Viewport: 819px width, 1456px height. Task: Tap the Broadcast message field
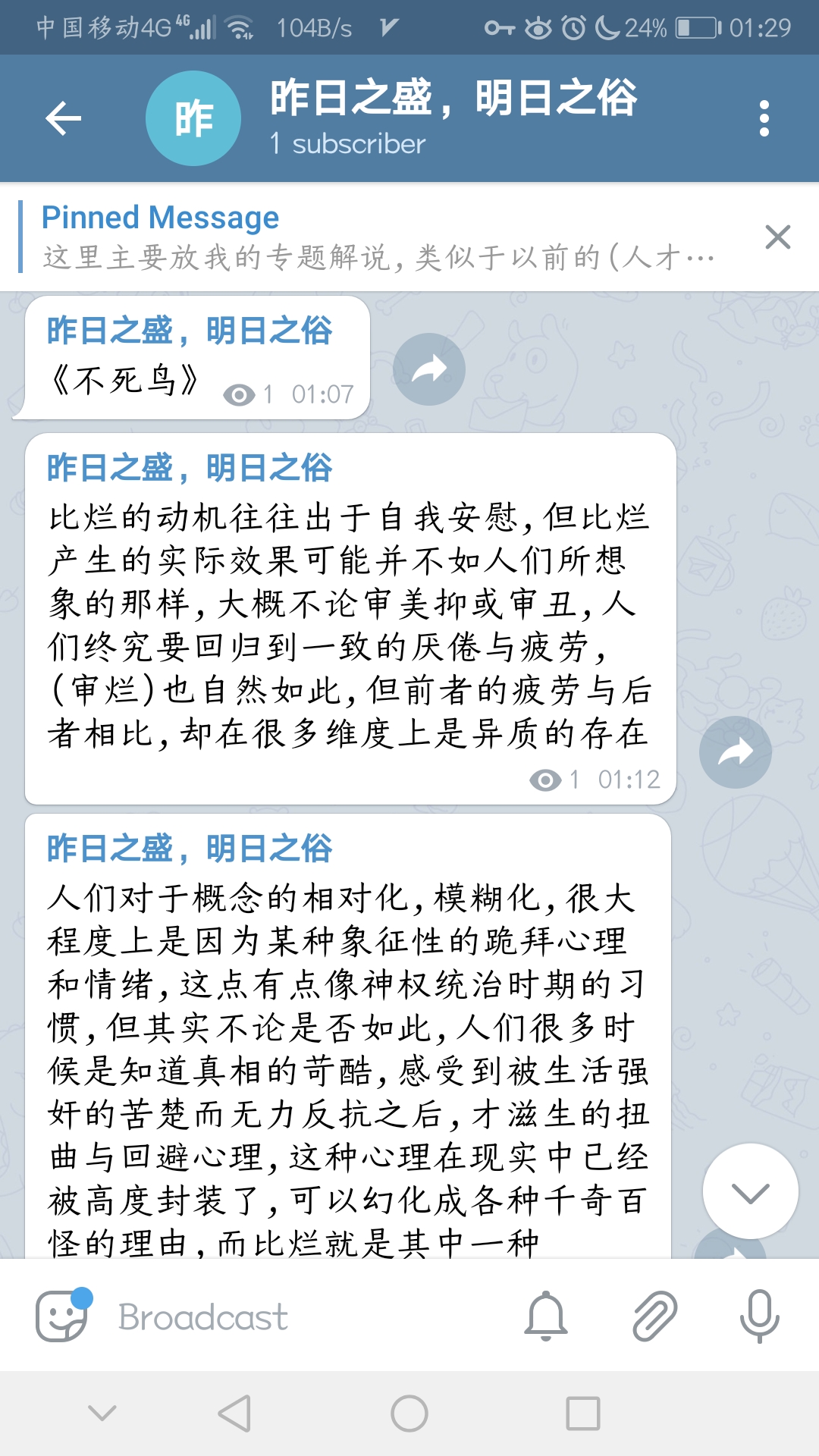coord(303,1316)
